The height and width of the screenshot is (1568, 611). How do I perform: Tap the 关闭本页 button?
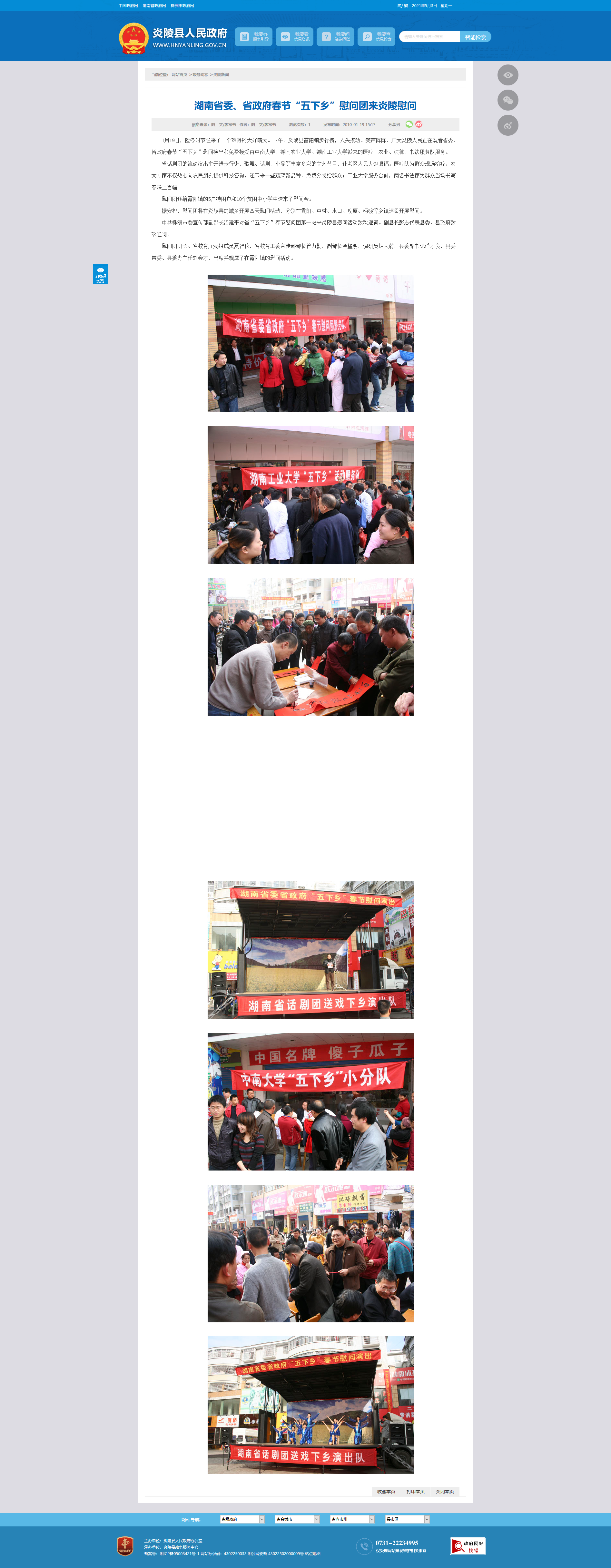click(x=445, y=1491)
